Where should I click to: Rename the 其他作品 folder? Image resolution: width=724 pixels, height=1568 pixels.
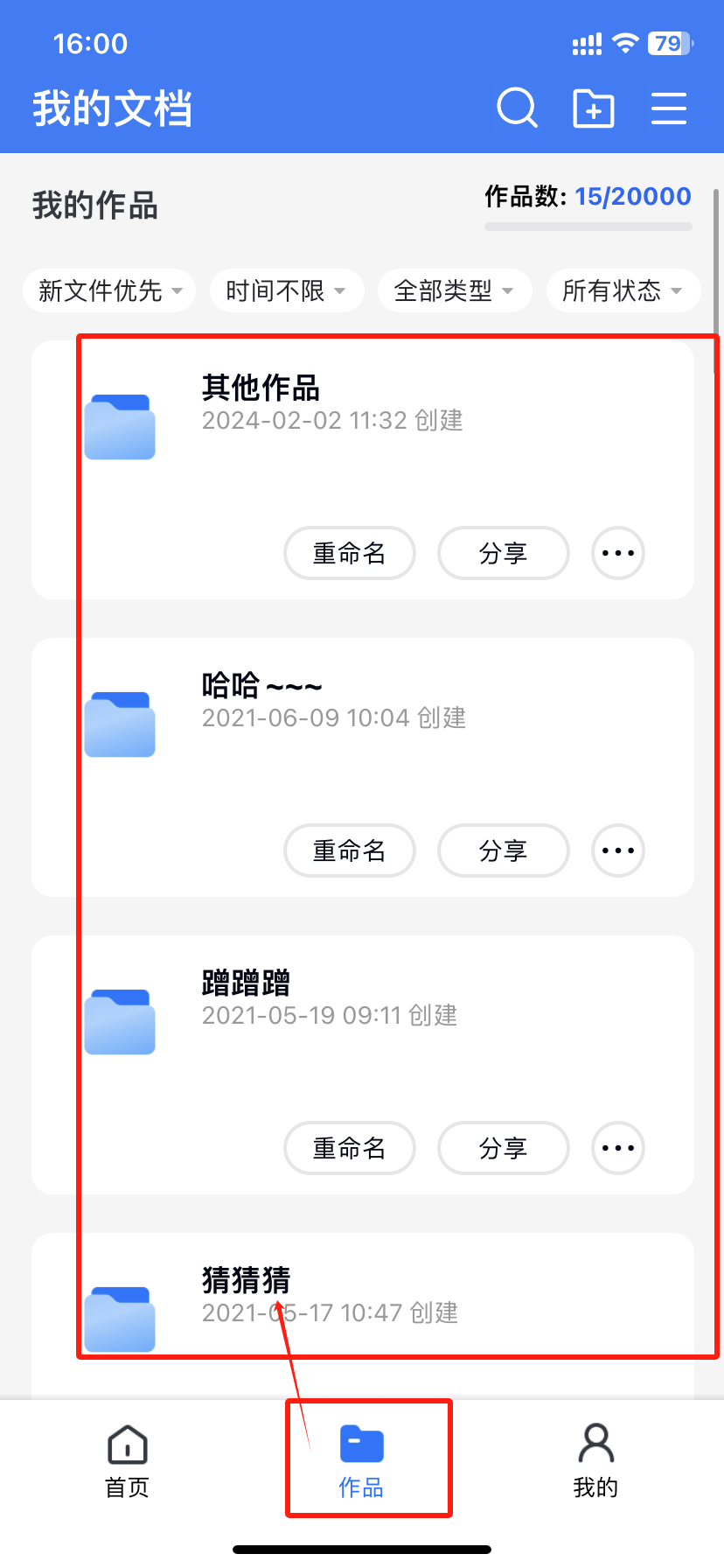click(x=349, y=553)
